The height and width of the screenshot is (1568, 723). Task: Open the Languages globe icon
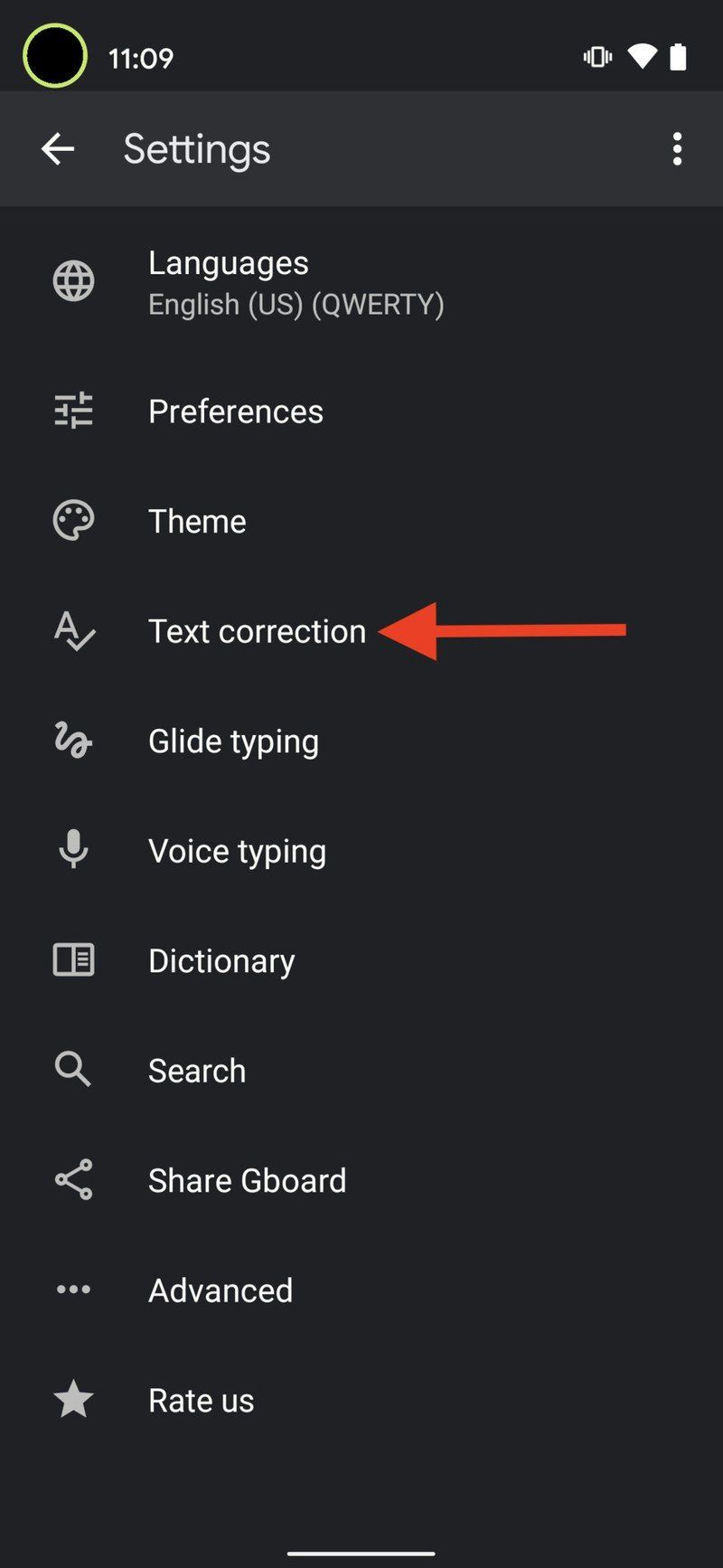(72, 280)
